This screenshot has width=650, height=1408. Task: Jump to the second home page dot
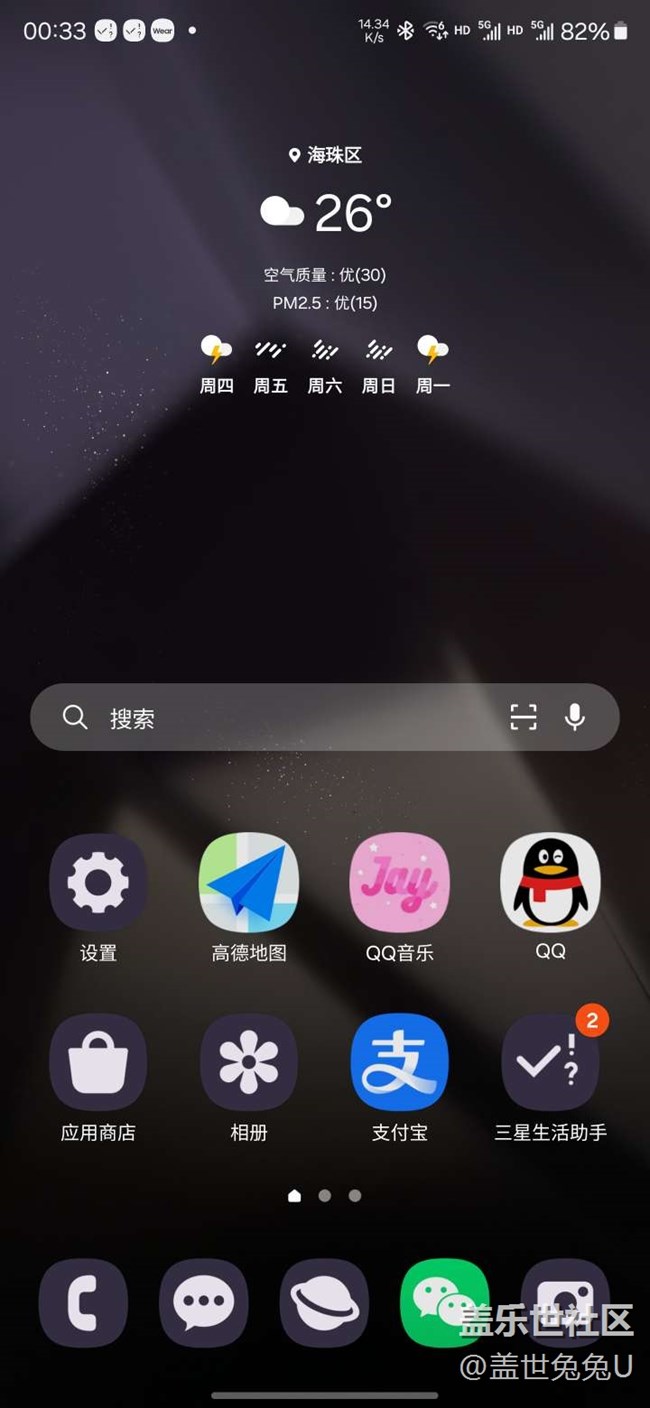(x=325, y=1195)
